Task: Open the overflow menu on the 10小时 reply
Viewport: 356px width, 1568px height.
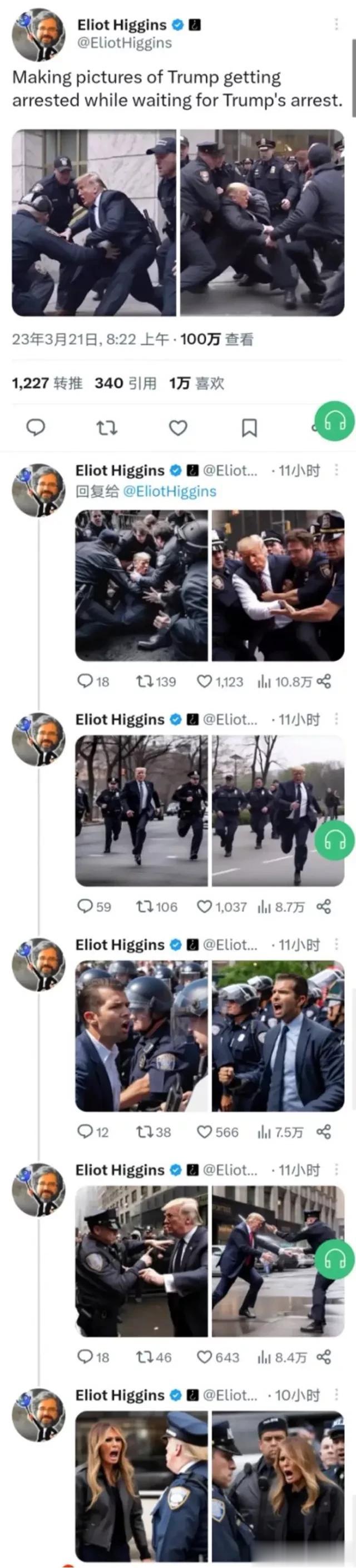Action: 337,1394
